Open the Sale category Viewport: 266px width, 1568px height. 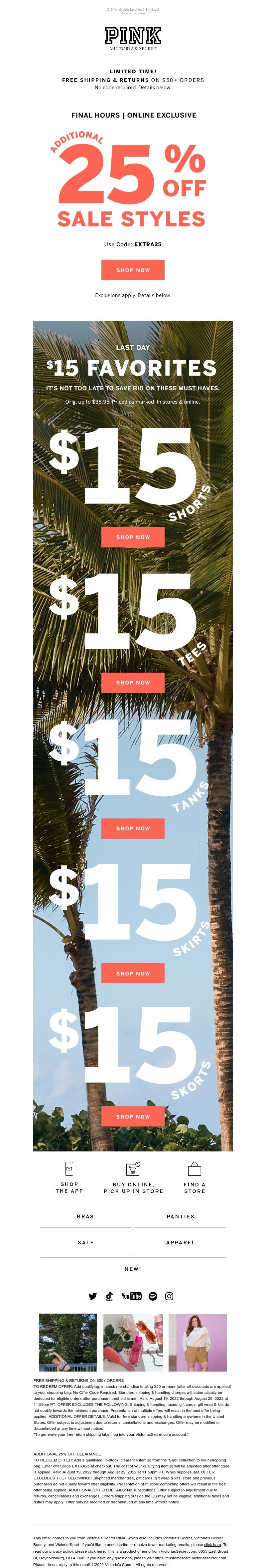[x=86, y=1242]
